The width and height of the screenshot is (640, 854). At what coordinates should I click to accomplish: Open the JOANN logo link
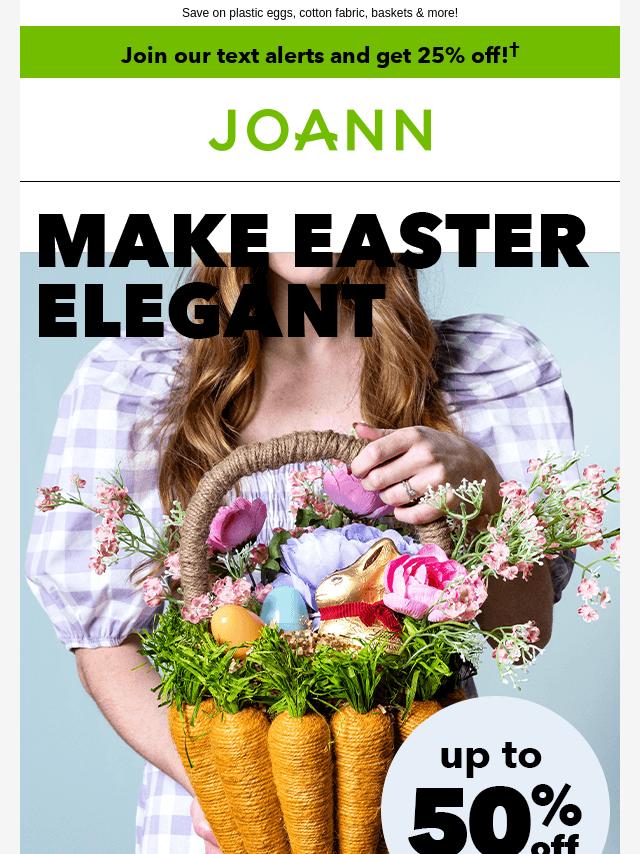click(320, 131)
